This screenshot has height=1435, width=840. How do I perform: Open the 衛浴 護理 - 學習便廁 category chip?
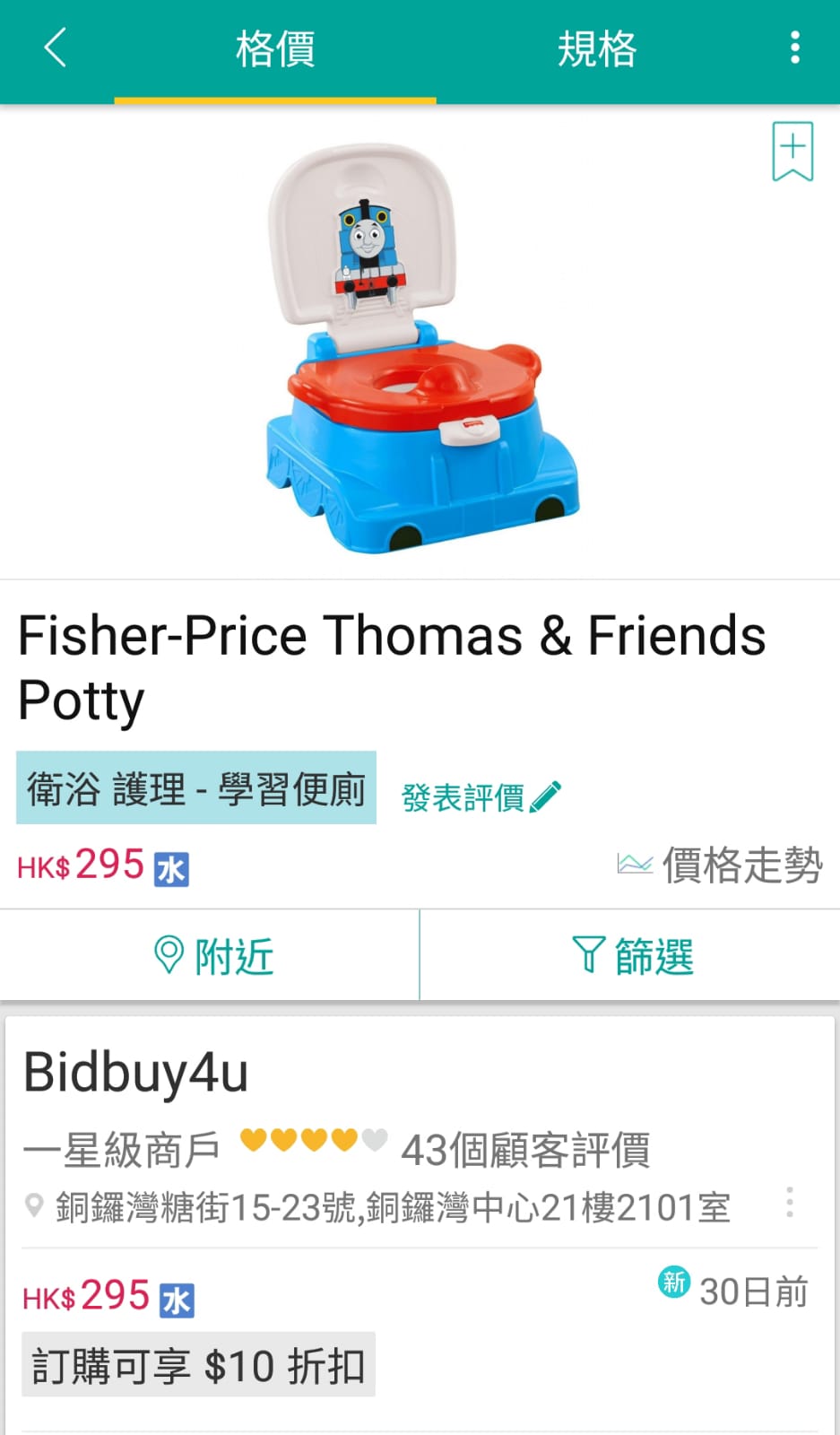[x=196, y=788]
